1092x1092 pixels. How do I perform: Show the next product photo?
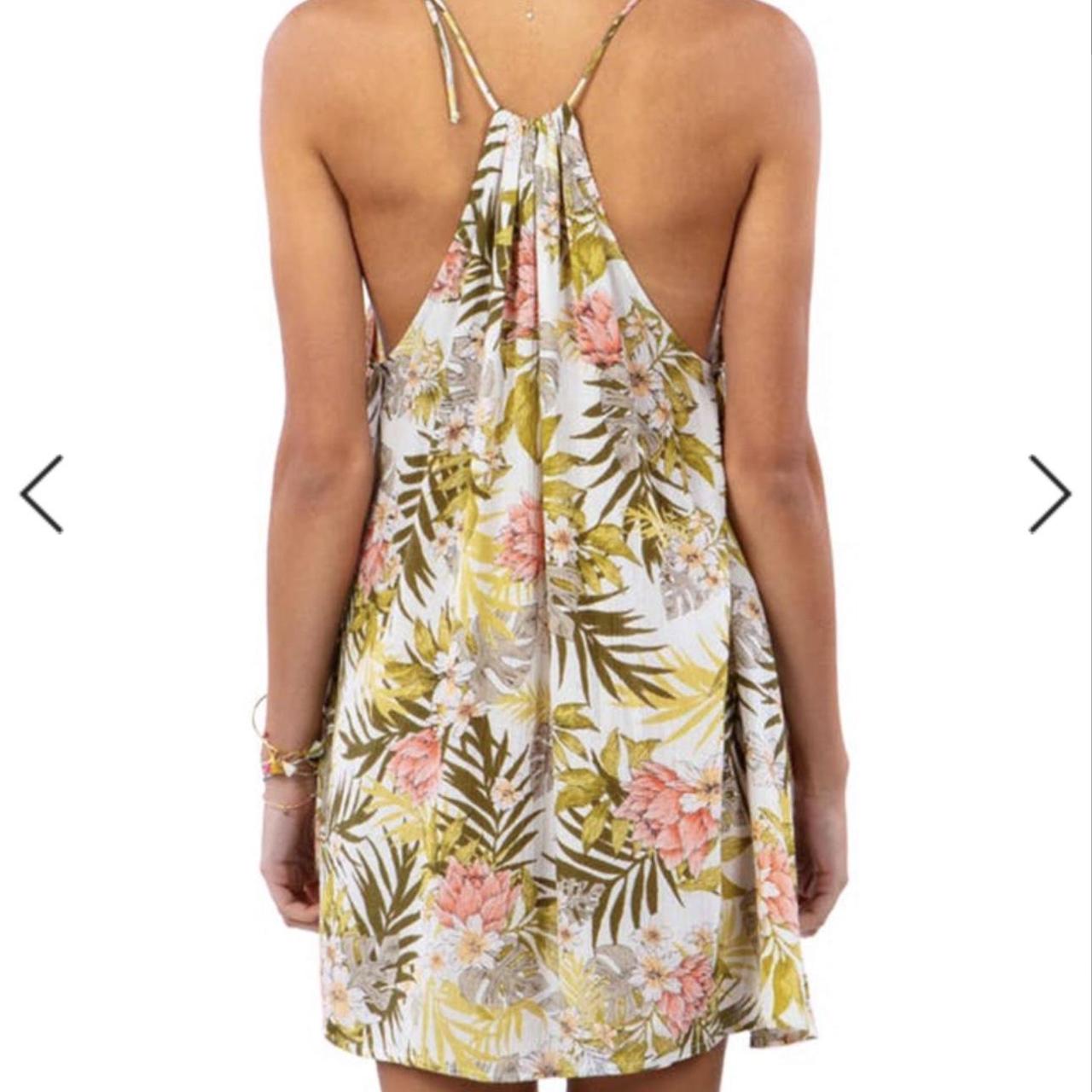(1048, 494)
